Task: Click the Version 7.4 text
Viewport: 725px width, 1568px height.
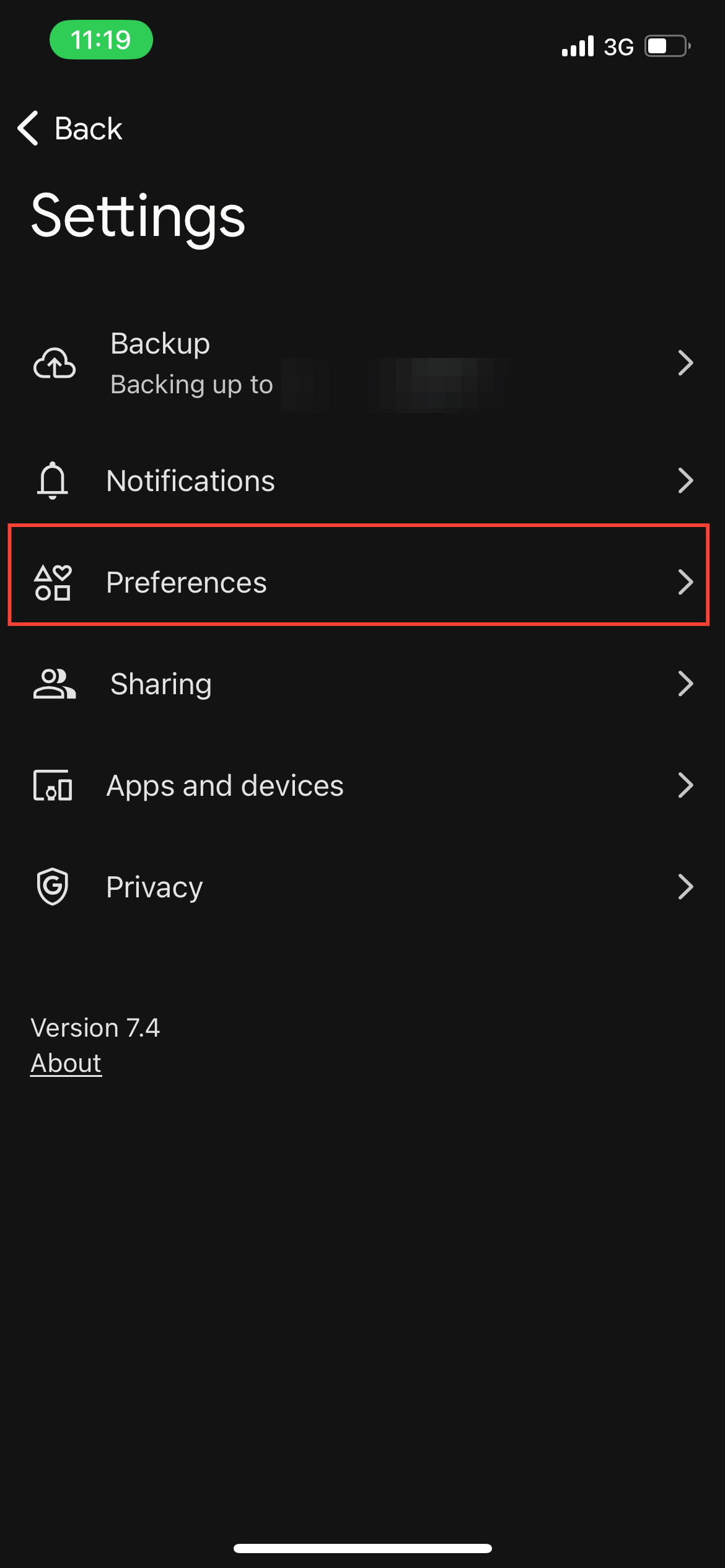Action: click(x=95, y=1027)
